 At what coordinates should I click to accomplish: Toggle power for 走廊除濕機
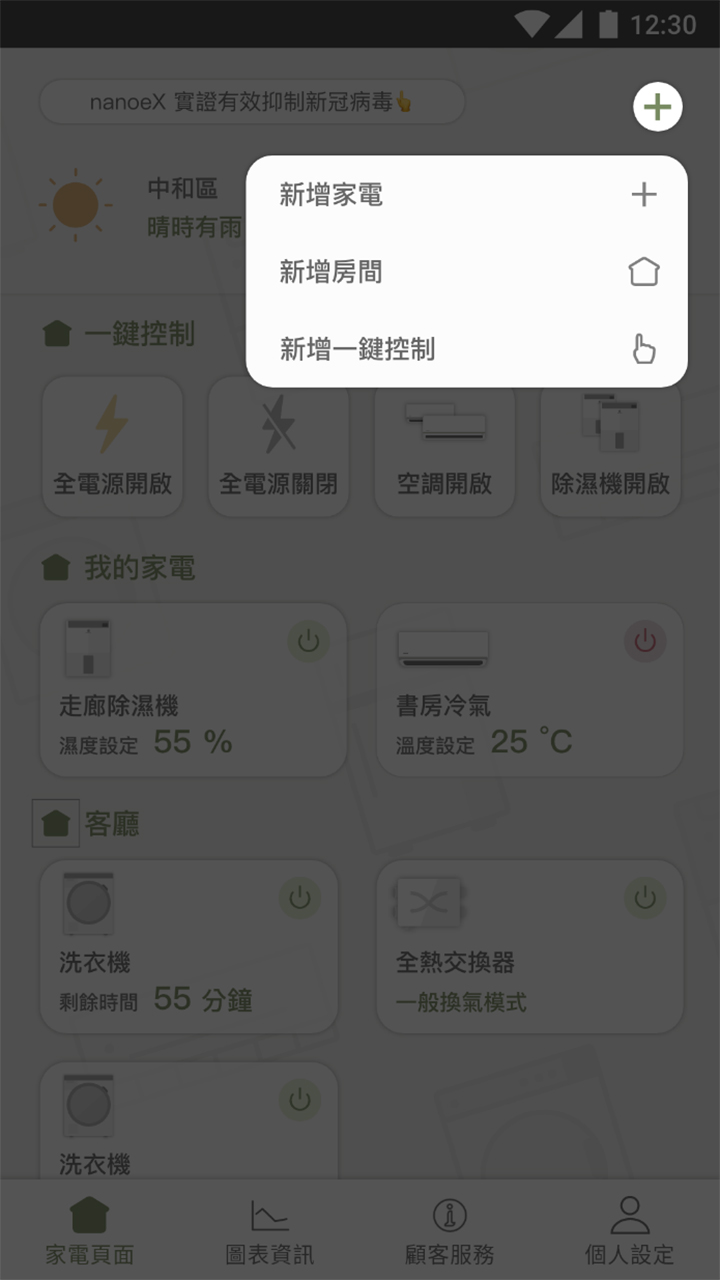coord(309,641)
